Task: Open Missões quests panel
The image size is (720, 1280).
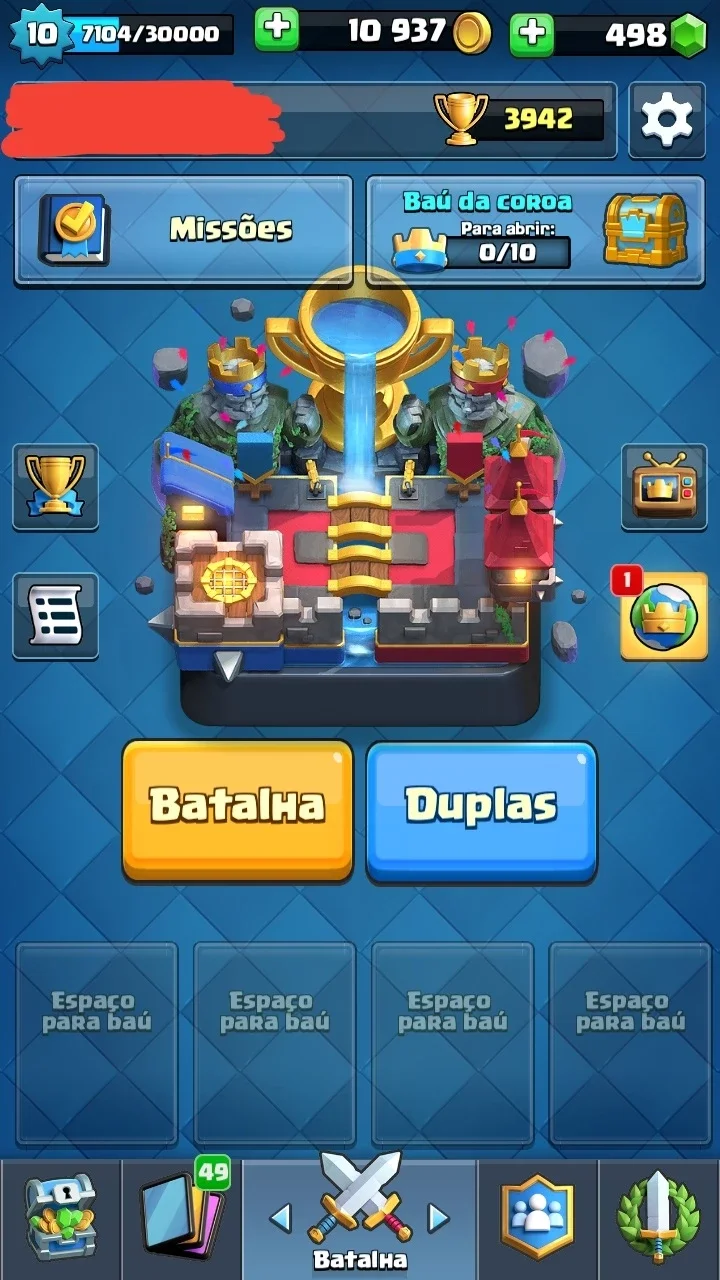Action: (183, 230)
